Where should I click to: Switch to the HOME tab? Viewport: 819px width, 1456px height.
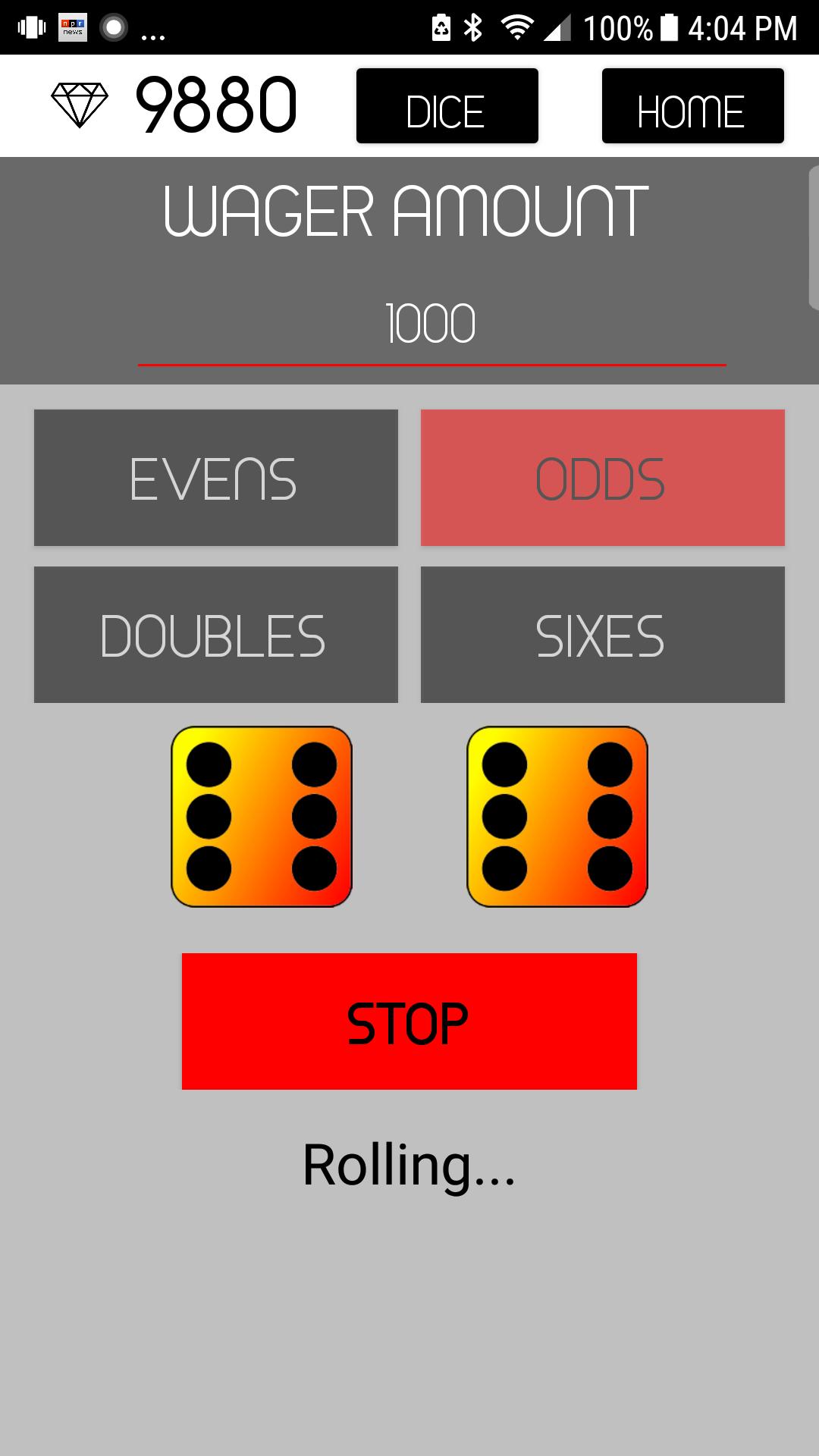(x=692, y=106)
